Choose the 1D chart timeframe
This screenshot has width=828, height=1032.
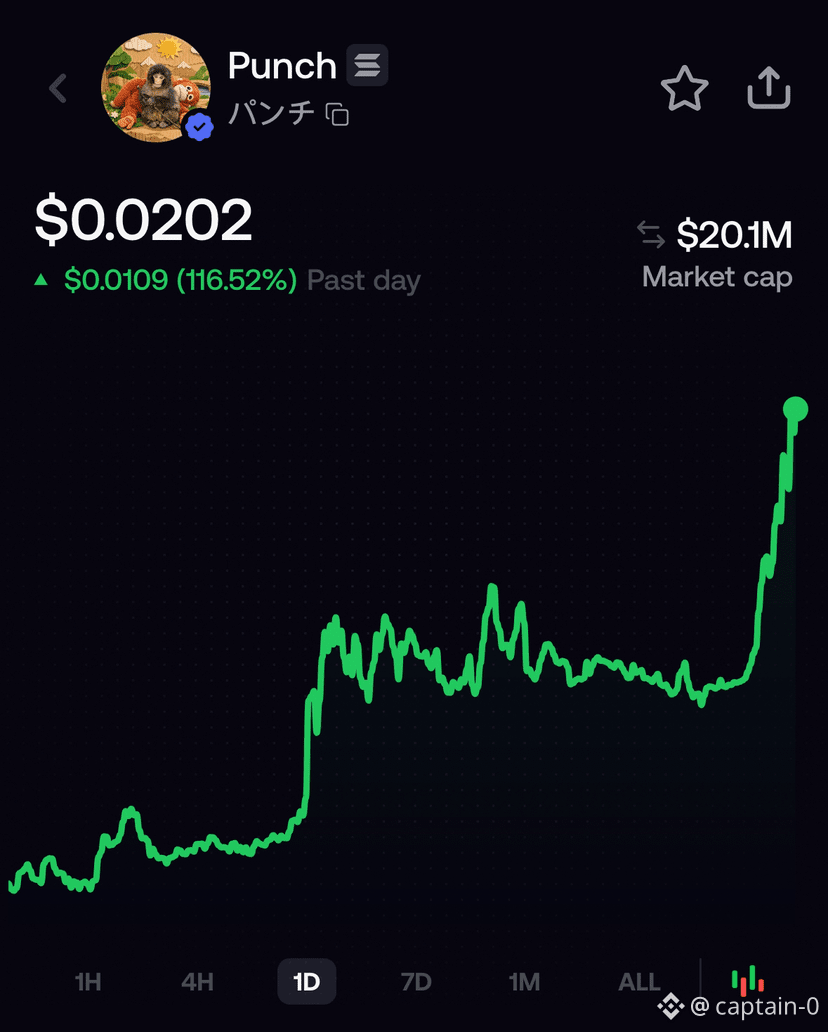306,982
